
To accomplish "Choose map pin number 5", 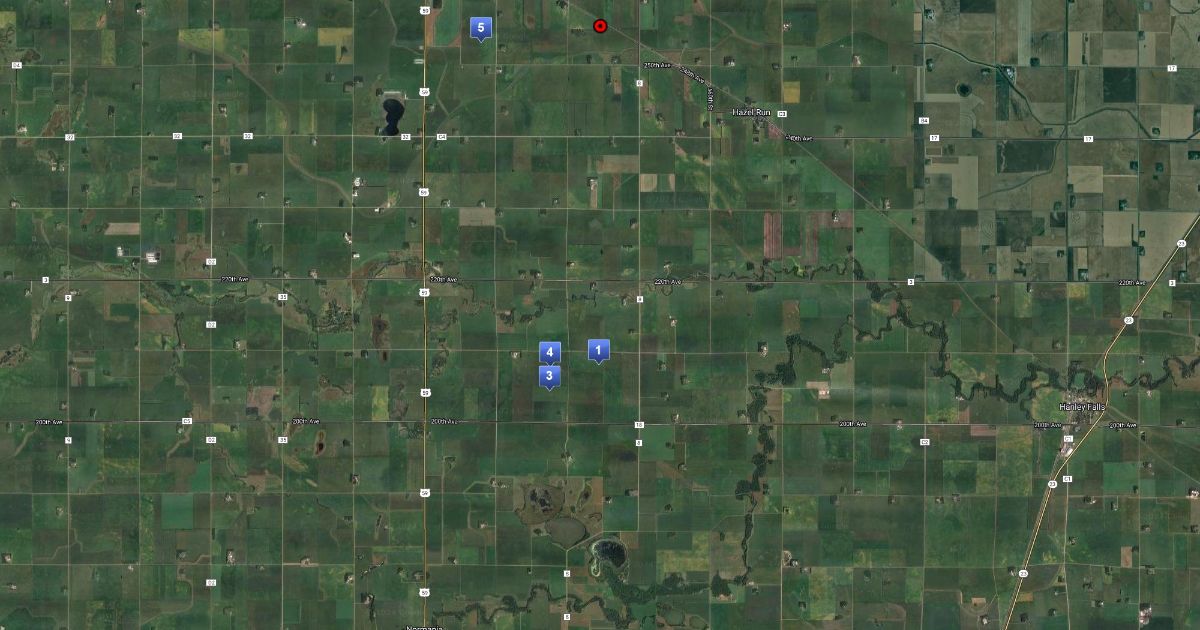I will (x=481, y=28).
